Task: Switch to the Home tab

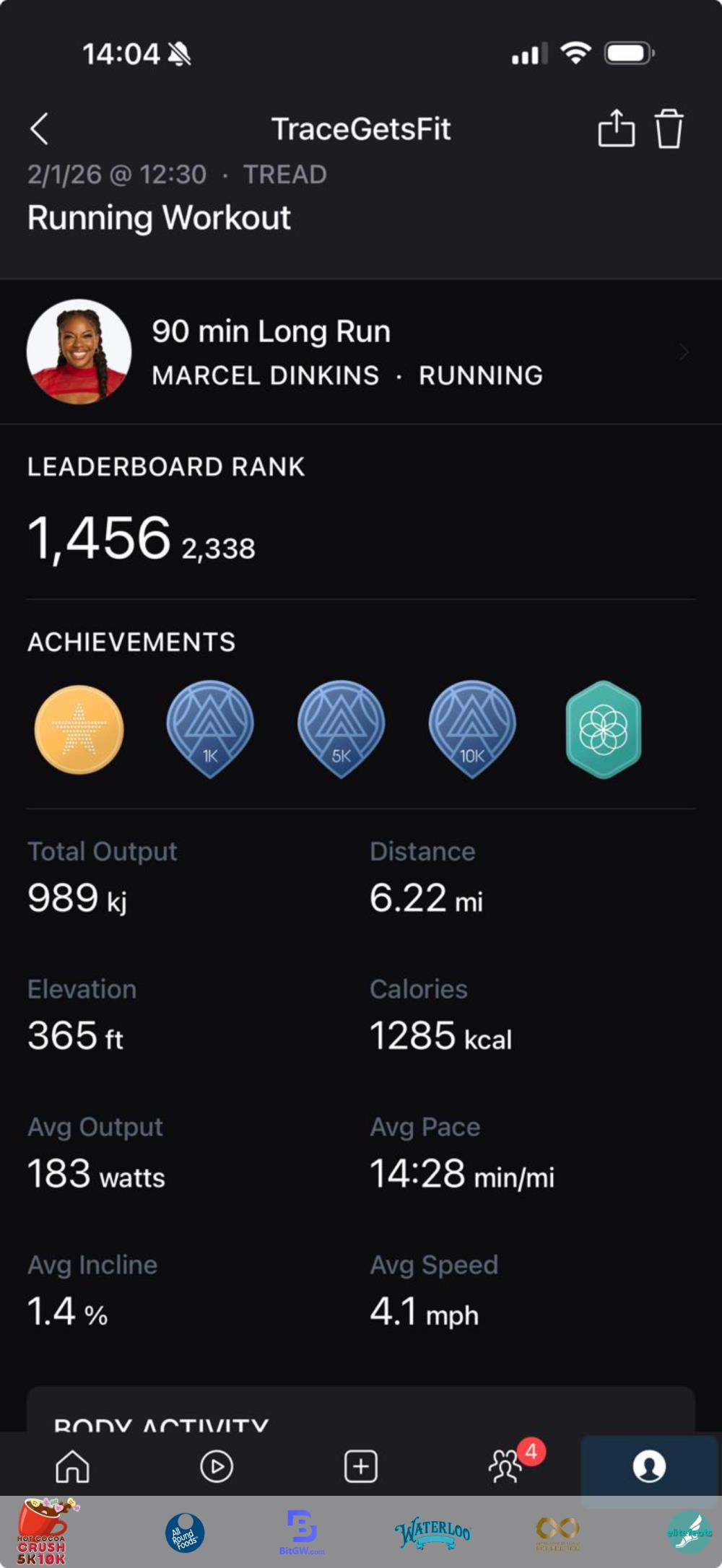Action: pyautogui.click(x=72, y=1466)
